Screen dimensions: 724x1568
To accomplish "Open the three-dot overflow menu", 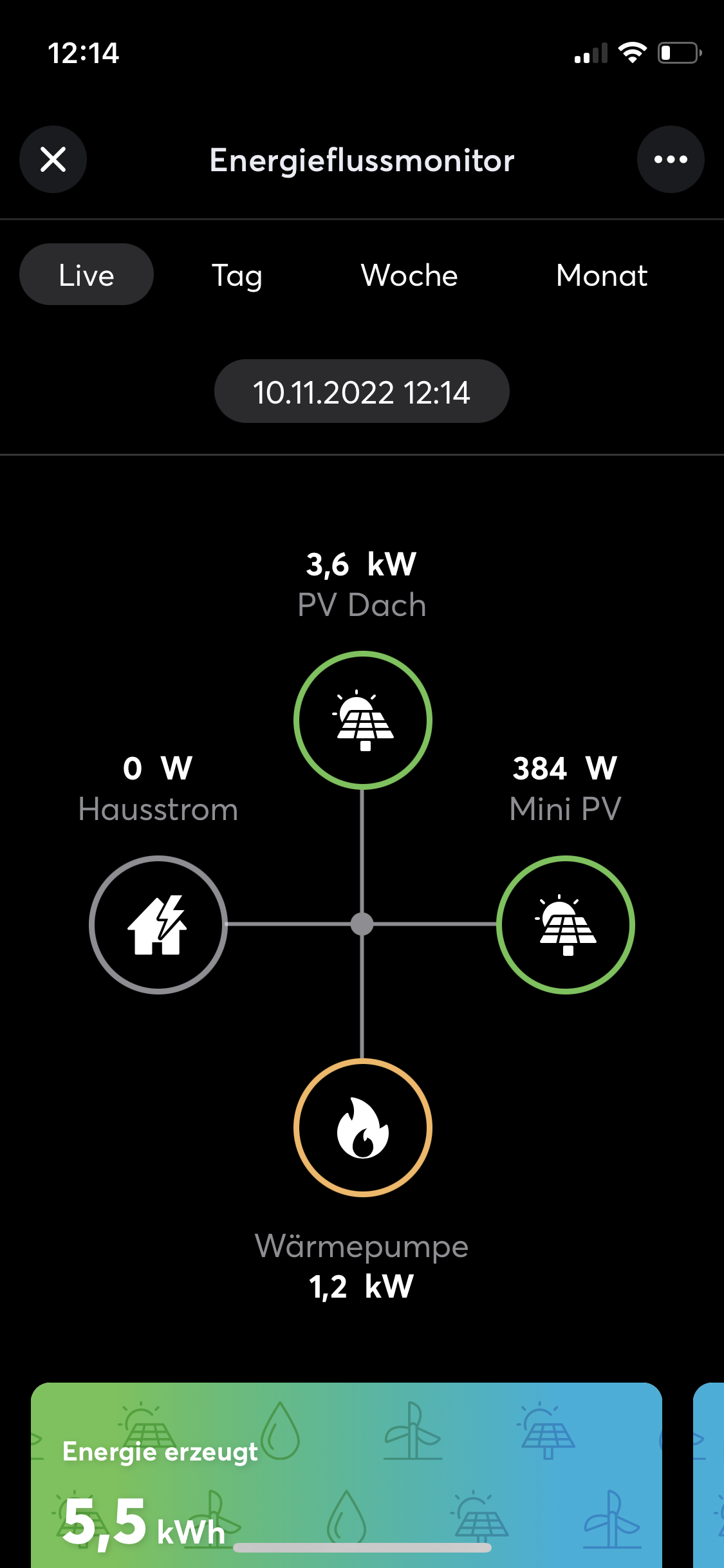I will click(670, 160).
